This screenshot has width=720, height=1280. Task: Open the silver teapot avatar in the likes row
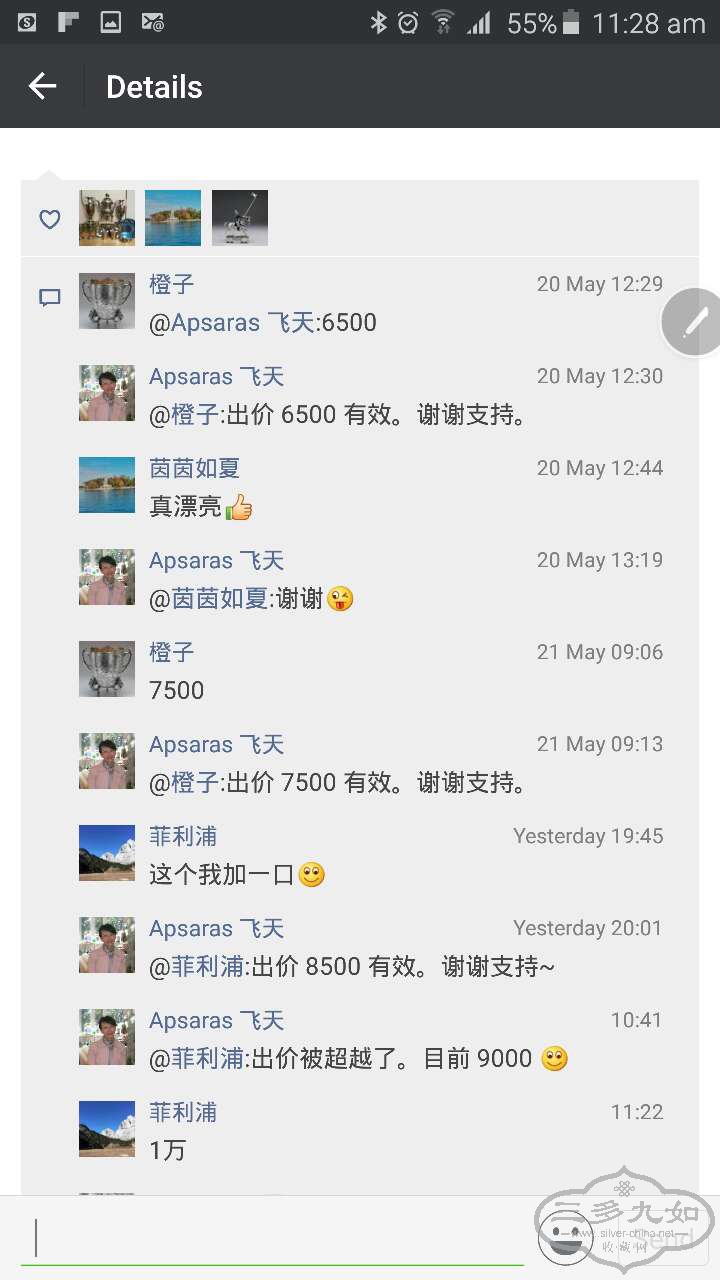107,218
